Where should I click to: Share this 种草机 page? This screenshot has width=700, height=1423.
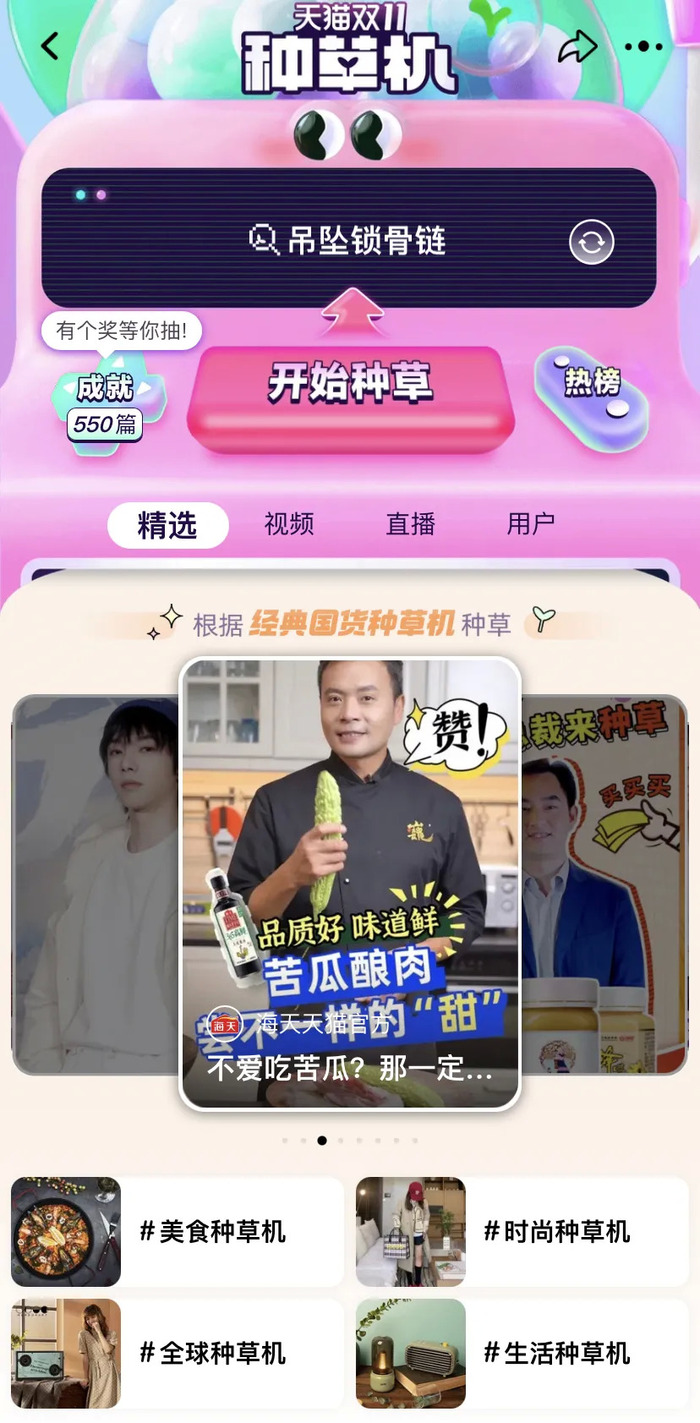[577, 46]
